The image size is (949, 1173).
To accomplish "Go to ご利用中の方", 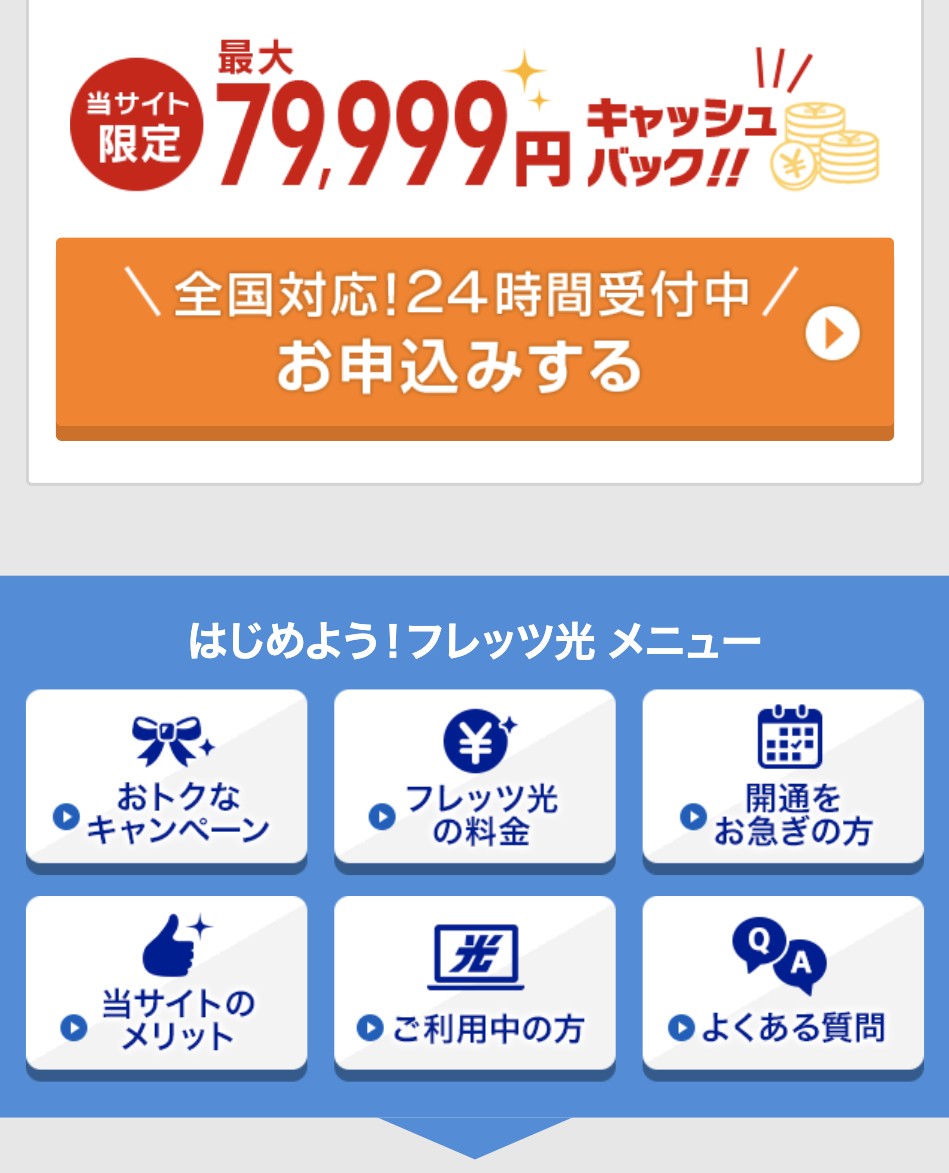I will pyautogui.click(x=474, y=984).
